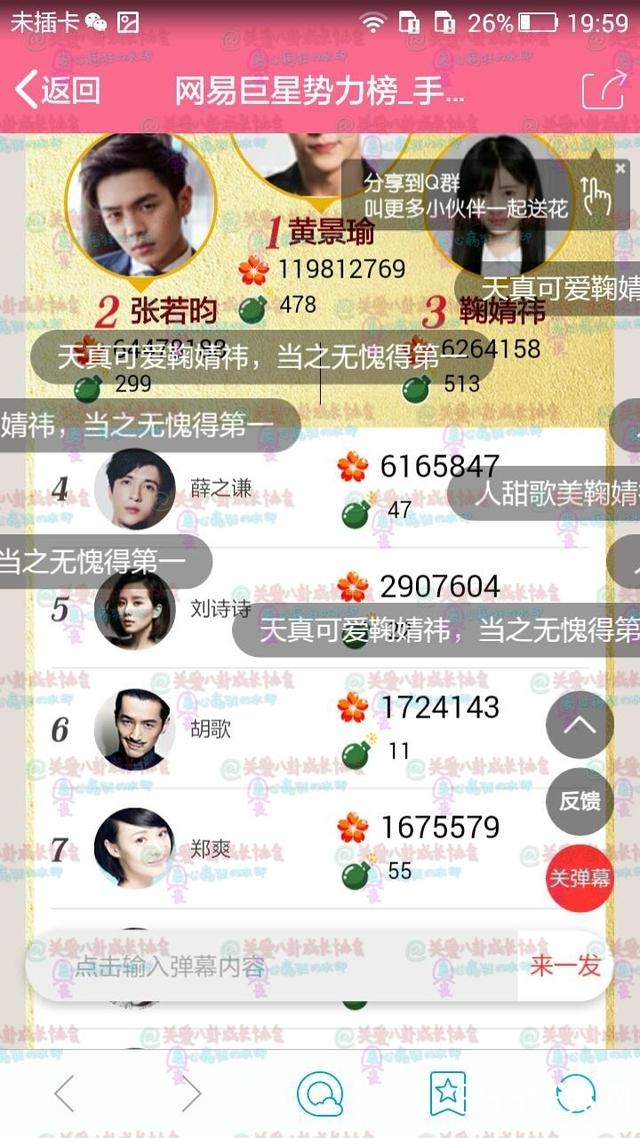Open 胡歌's ranking entry
This screenshot has width=640, height=1138.
(x=211, y=728)
